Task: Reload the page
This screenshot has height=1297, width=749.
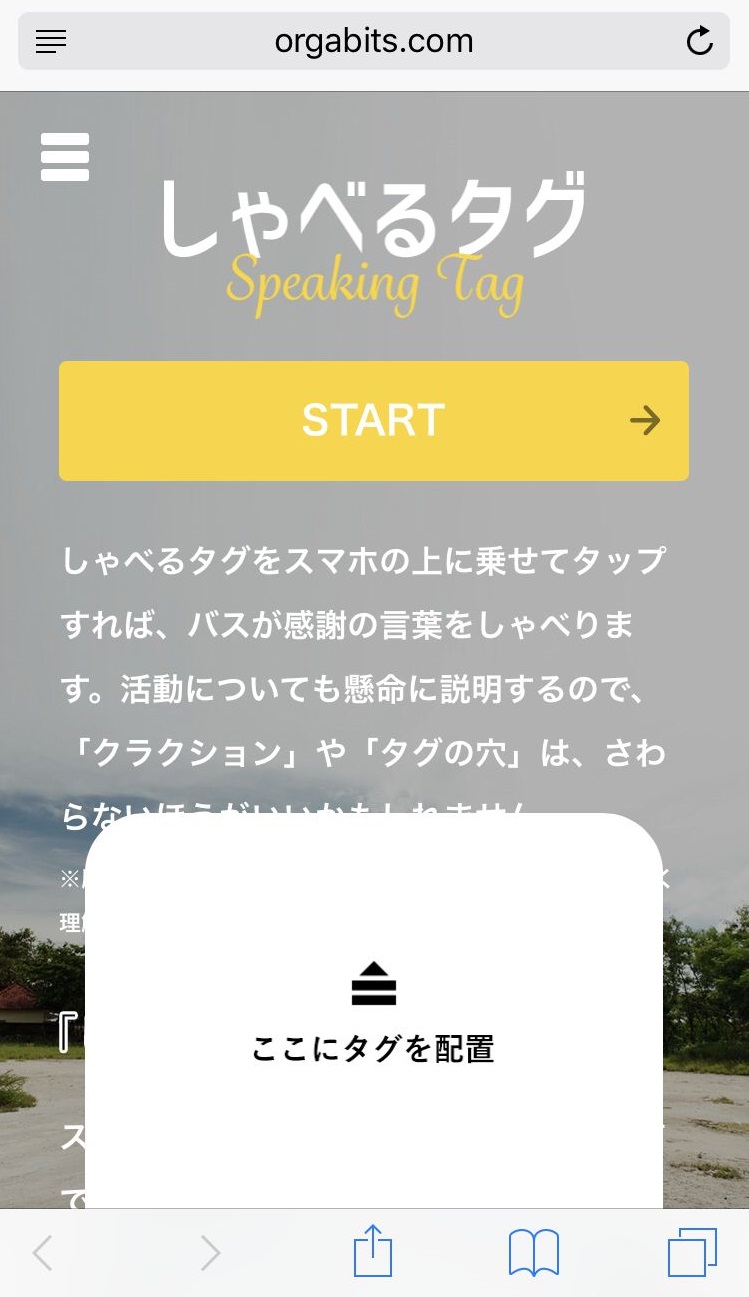Action: 700,41
